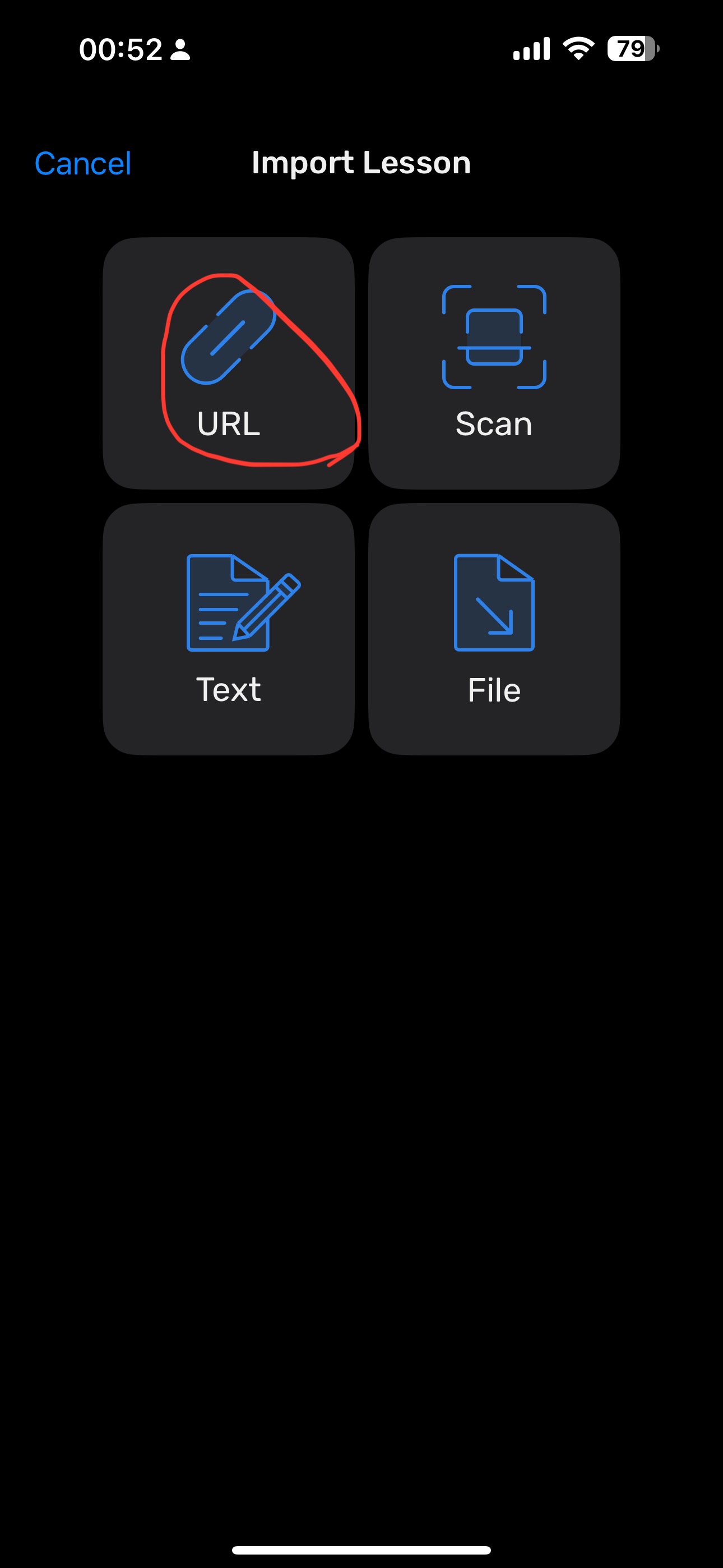Choose the Scan import option

click(494, 363)
